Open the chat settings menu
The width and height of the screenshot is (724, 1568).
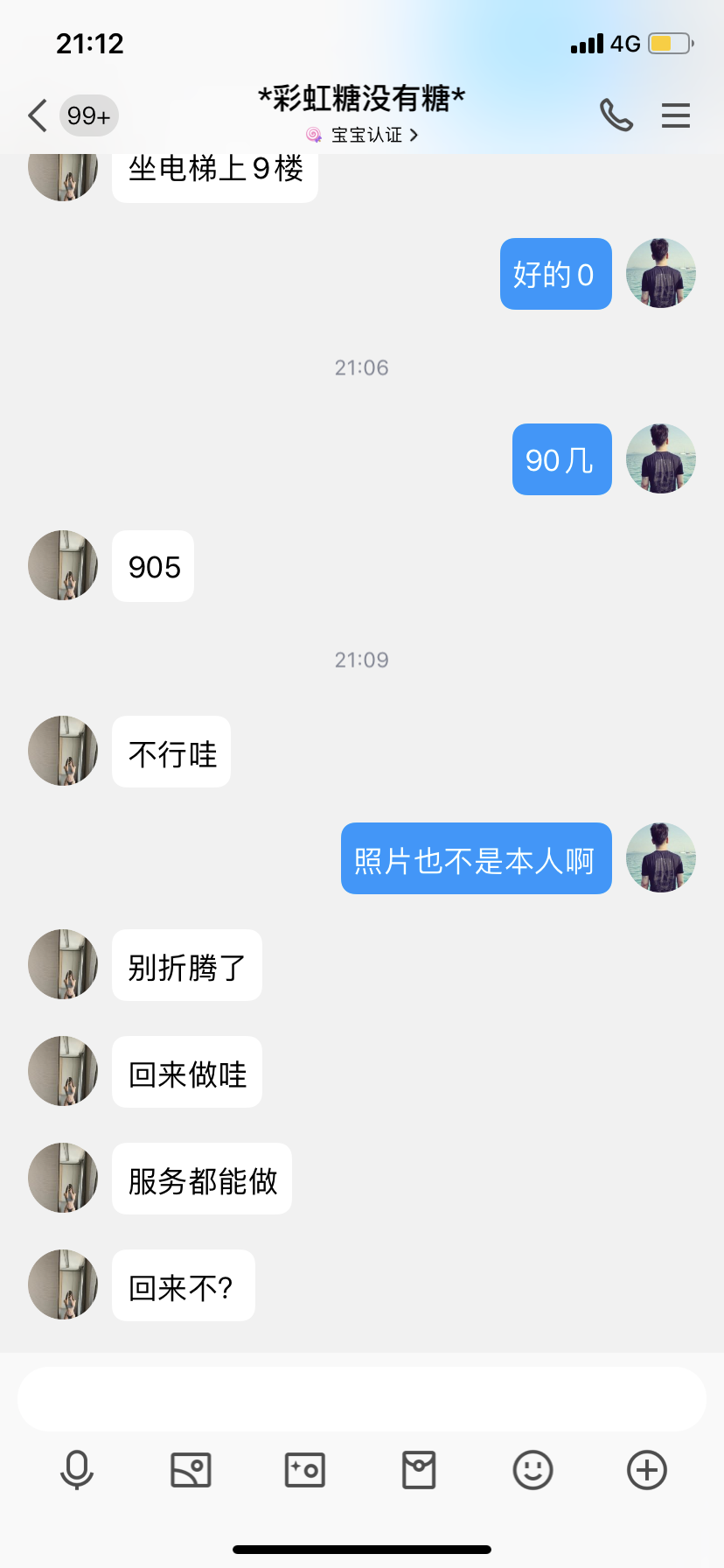click(675, 115)
